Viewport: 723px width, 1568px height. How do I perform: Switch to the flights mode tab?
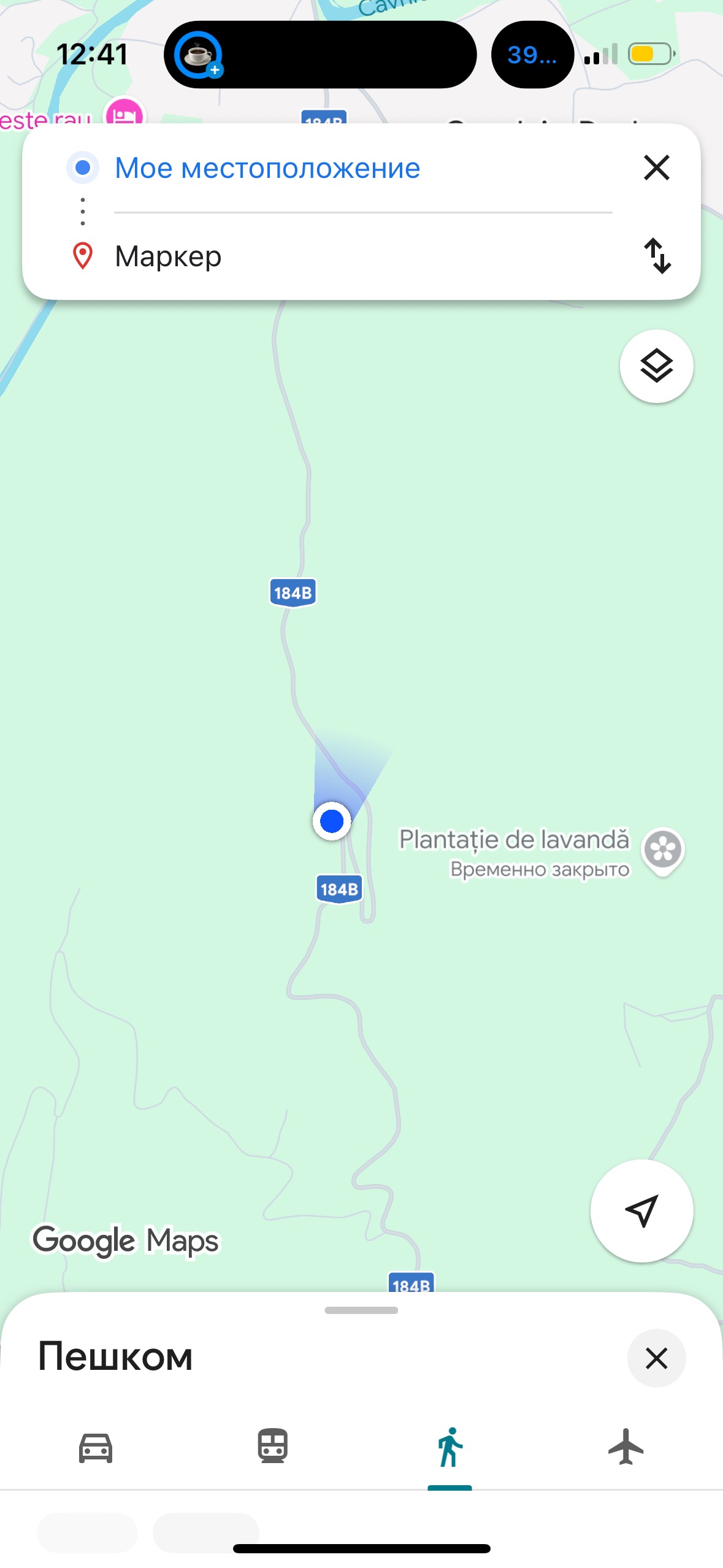click(625, 1448)
